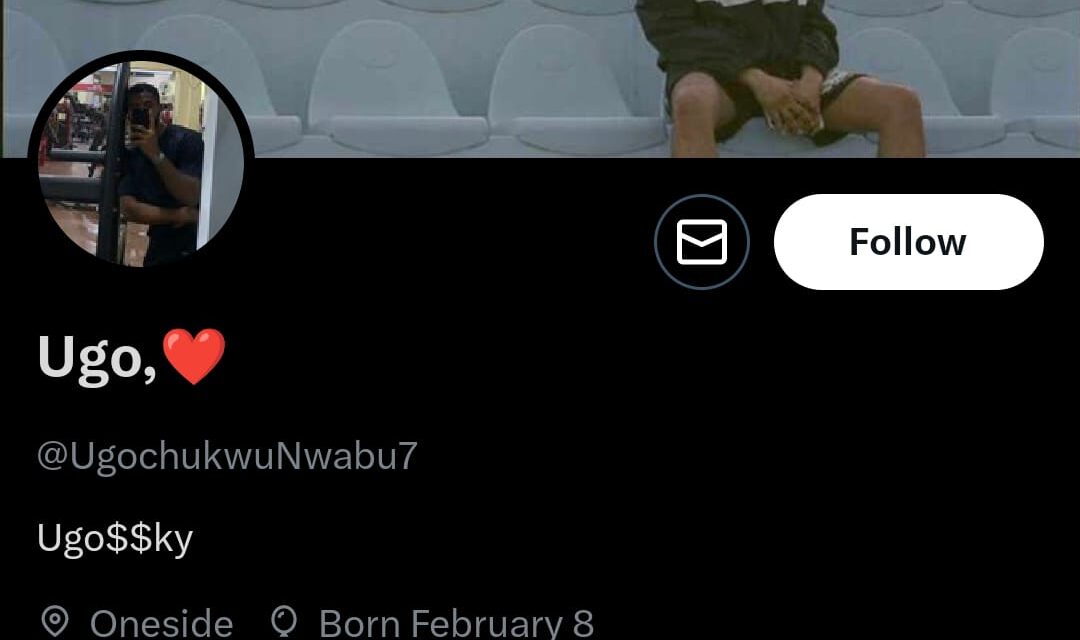The image size is (1080, 640).
Task: Follow Ugo's profile
Action: pyautogui.click(x=908, y=242)
